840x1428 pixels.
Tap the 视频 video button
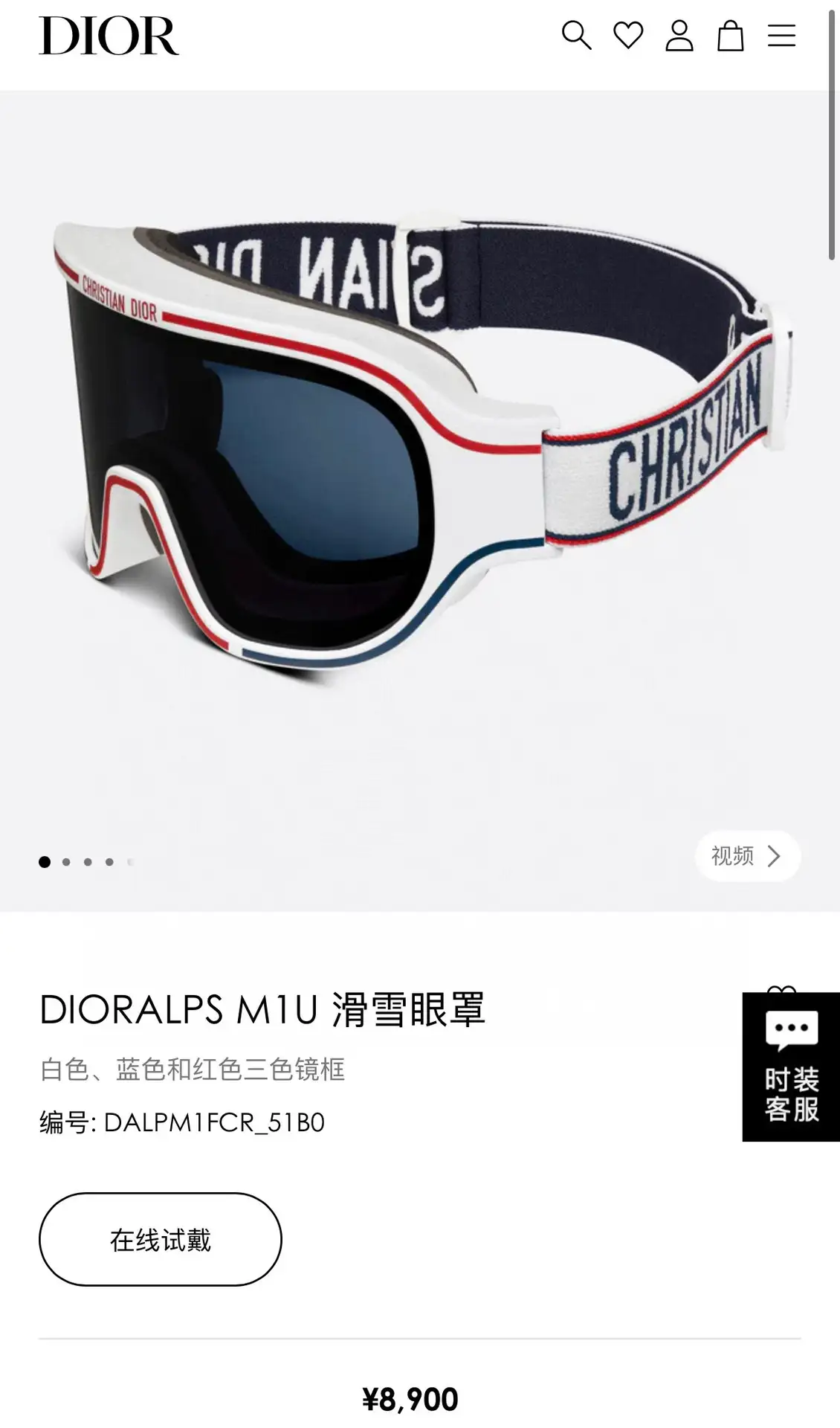tap(747, 856)
